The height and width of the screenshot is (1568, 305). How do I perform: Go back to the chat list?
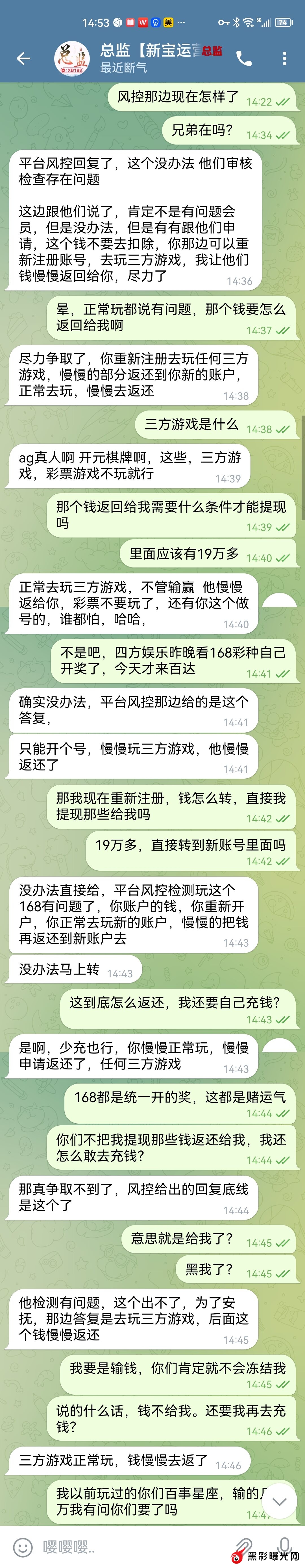(x=23, y=58)
